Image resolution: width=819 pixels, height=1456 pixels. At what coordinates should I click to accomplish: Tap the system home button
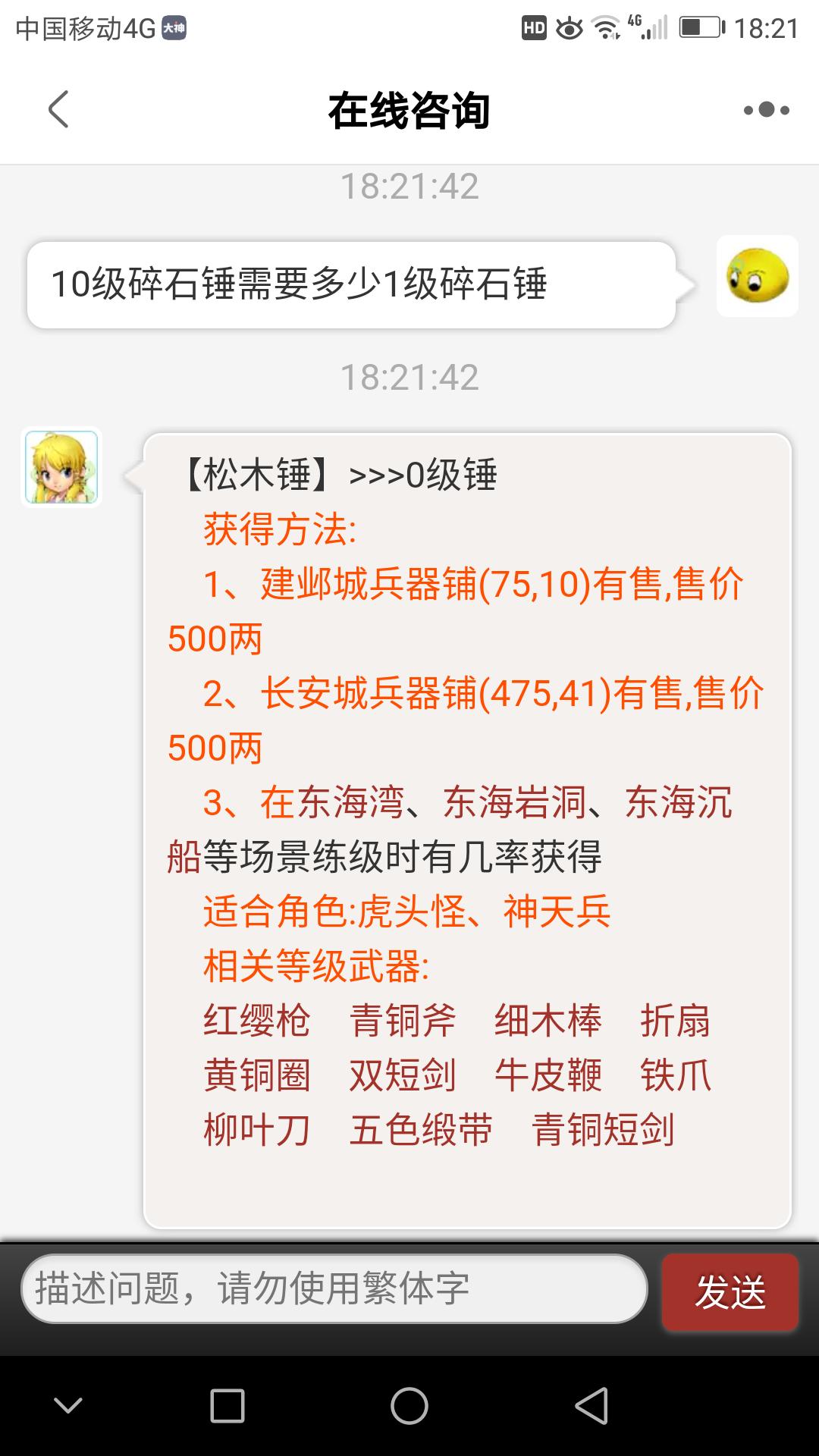[409, 1406]
